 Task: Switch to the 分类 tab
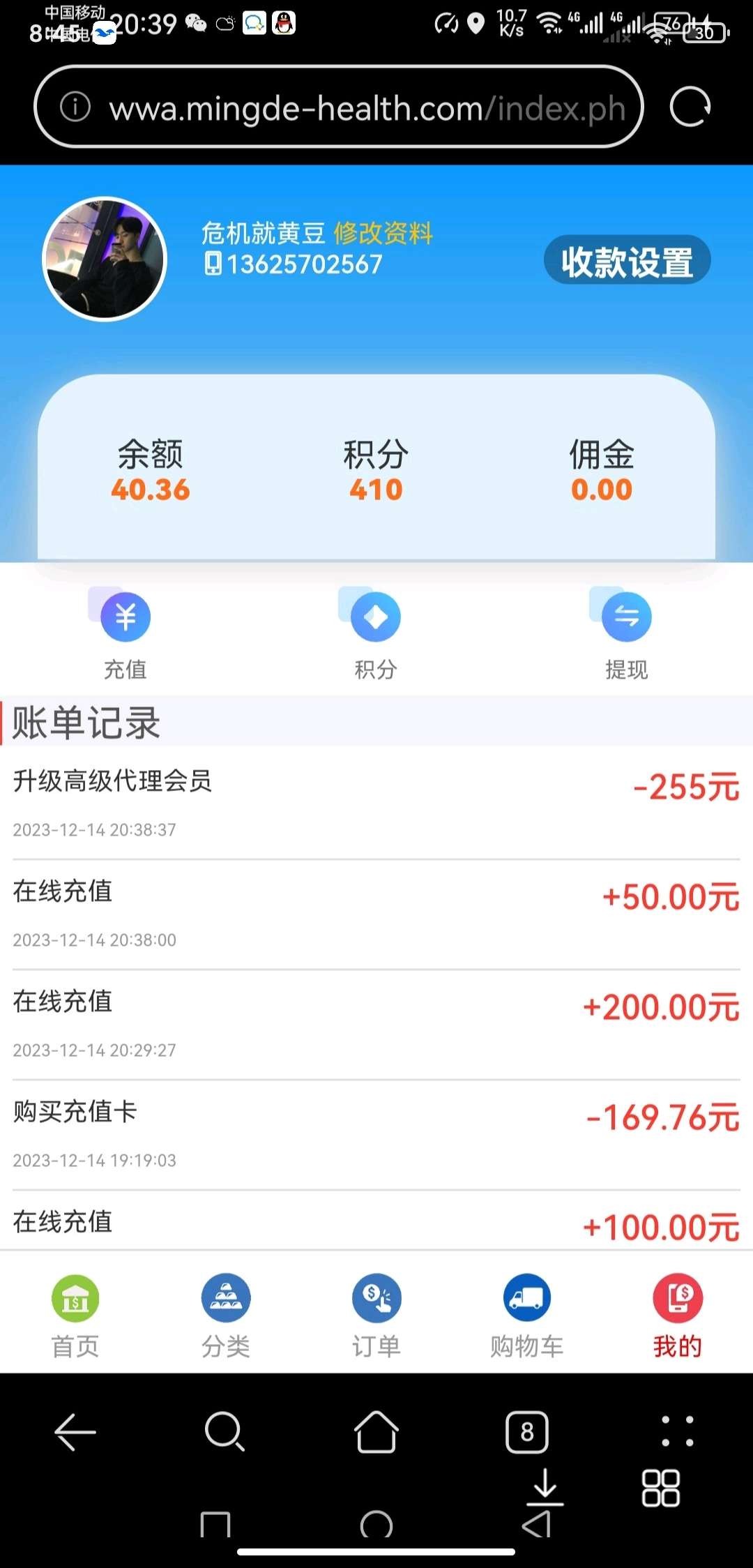tap(226, 1316)
